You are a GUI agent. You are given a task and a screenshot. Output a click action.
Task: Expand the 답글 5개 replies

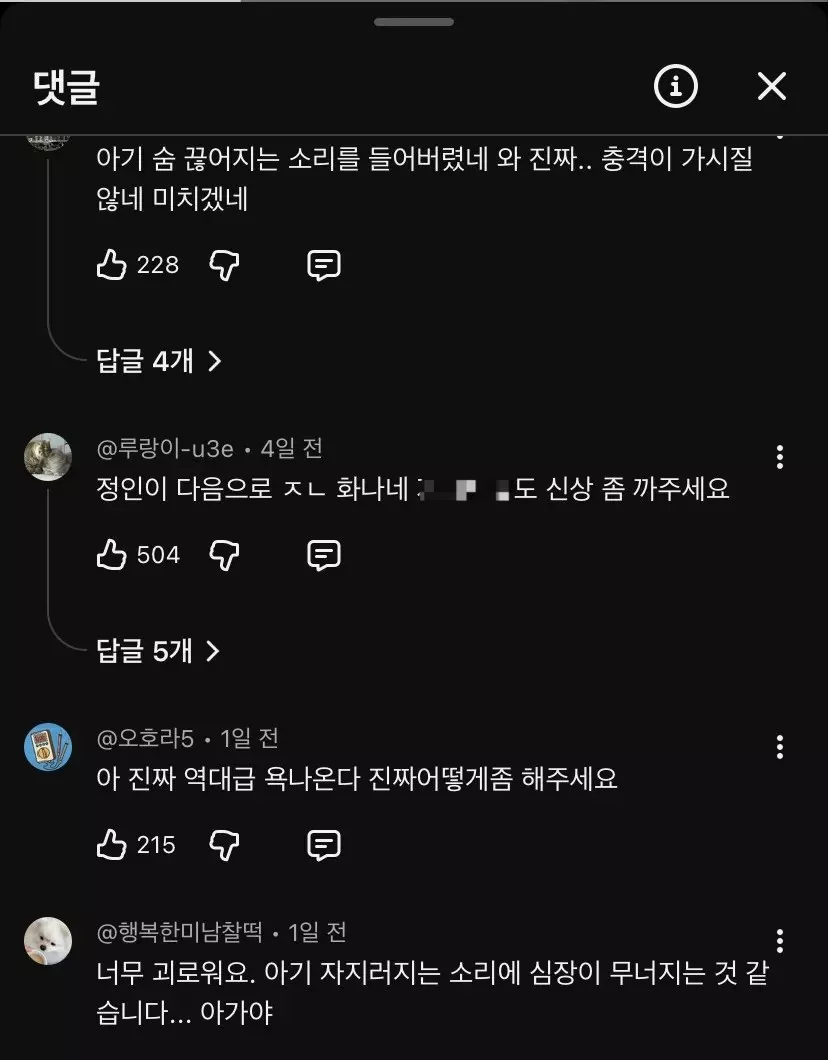pos(158,651)
